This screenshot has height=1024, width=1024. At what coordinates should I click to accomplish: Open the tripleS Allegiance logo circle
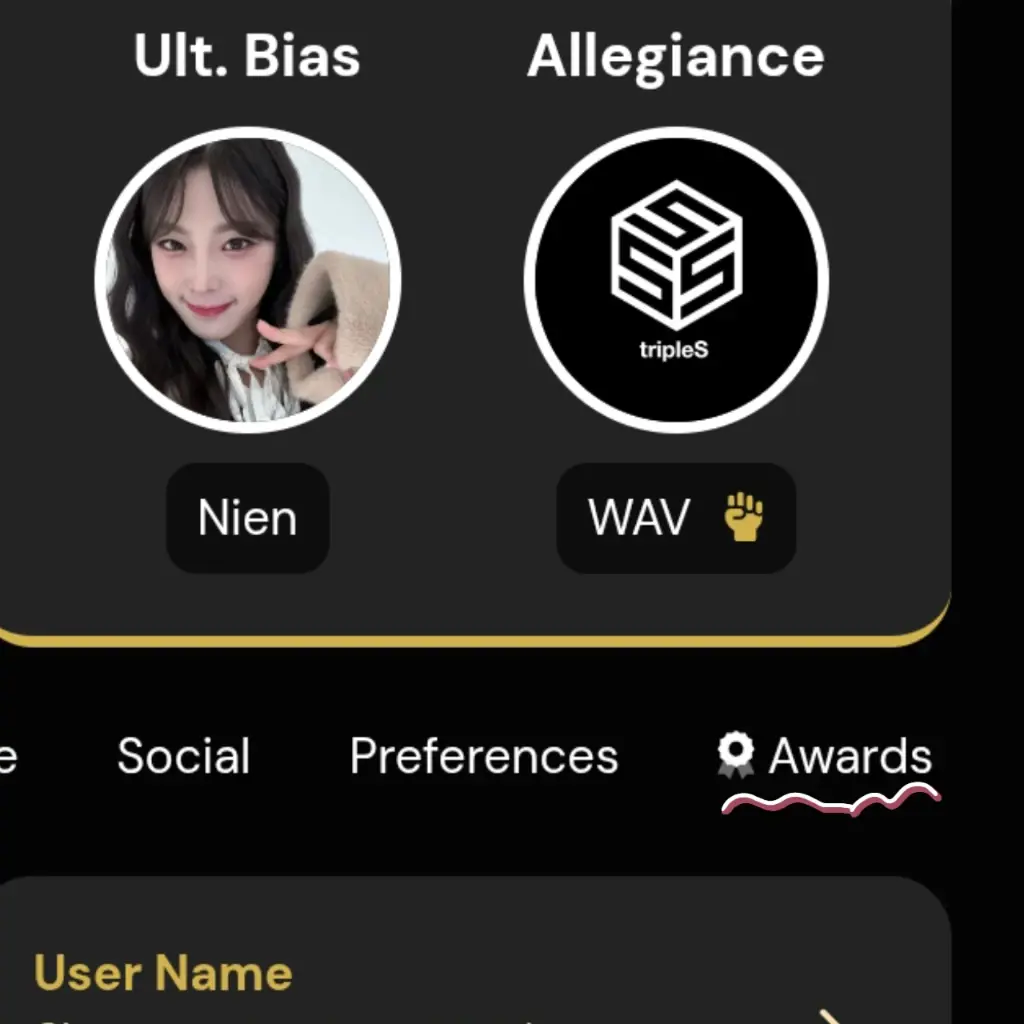point(676,280)
